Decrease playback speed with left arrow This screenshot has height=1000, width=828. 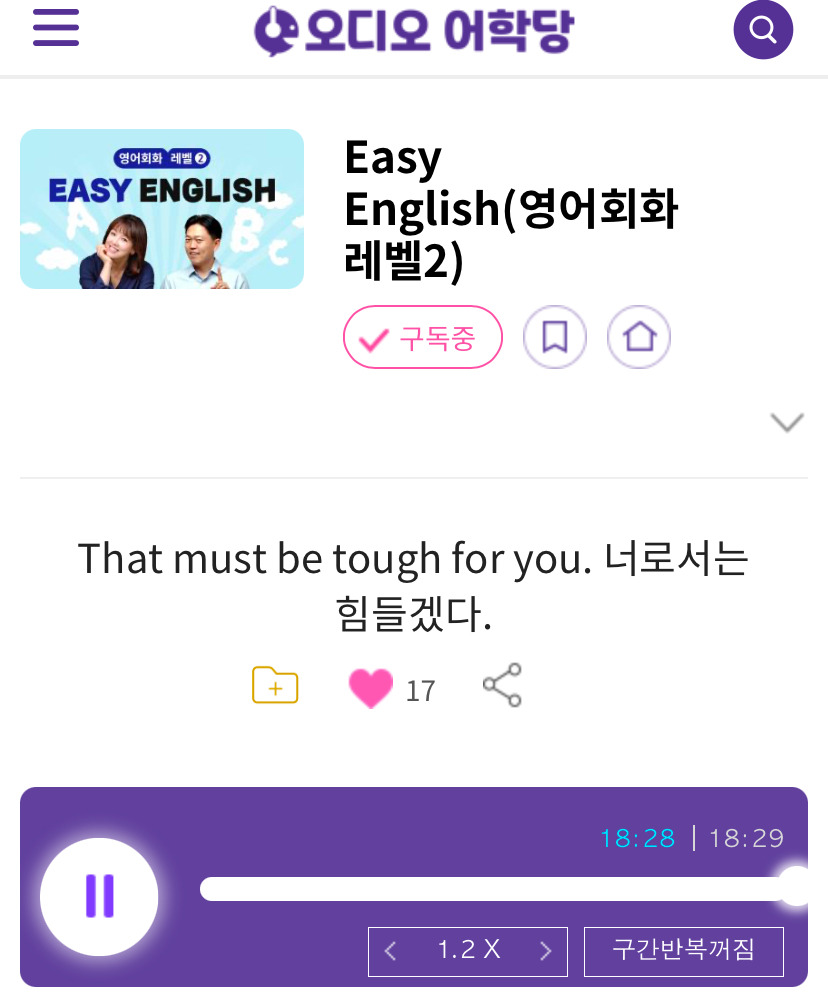point(390,951)
